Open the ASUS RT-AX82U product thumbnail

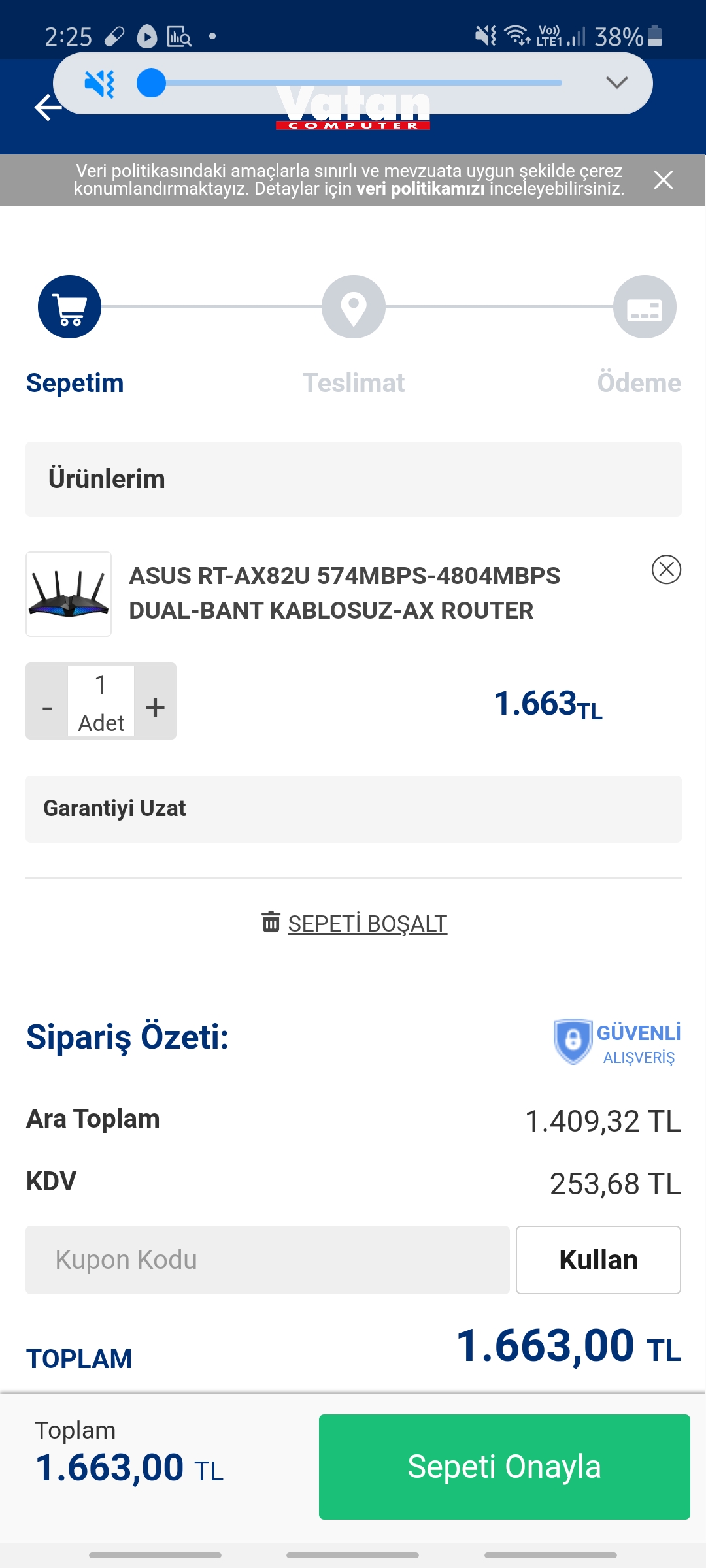(69, 594)
